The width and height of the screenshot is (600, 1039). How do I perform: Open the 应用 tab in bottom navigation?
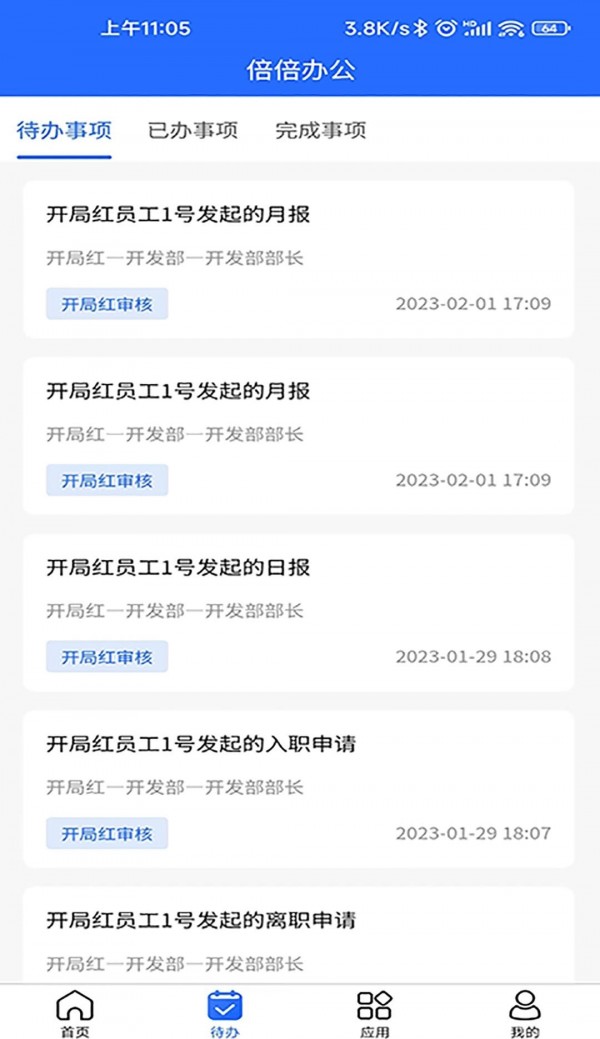[374, 1013]
